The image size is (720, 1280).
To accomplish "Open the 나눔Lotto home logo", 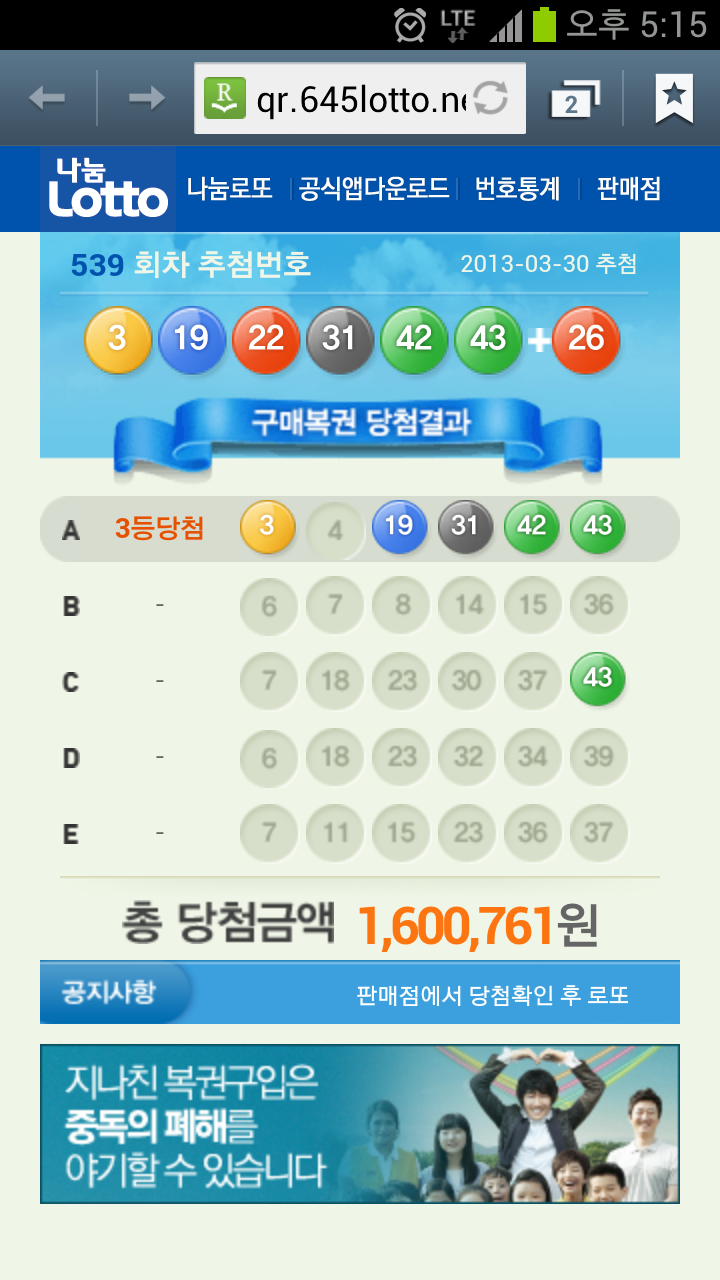I will coord(108,189).
